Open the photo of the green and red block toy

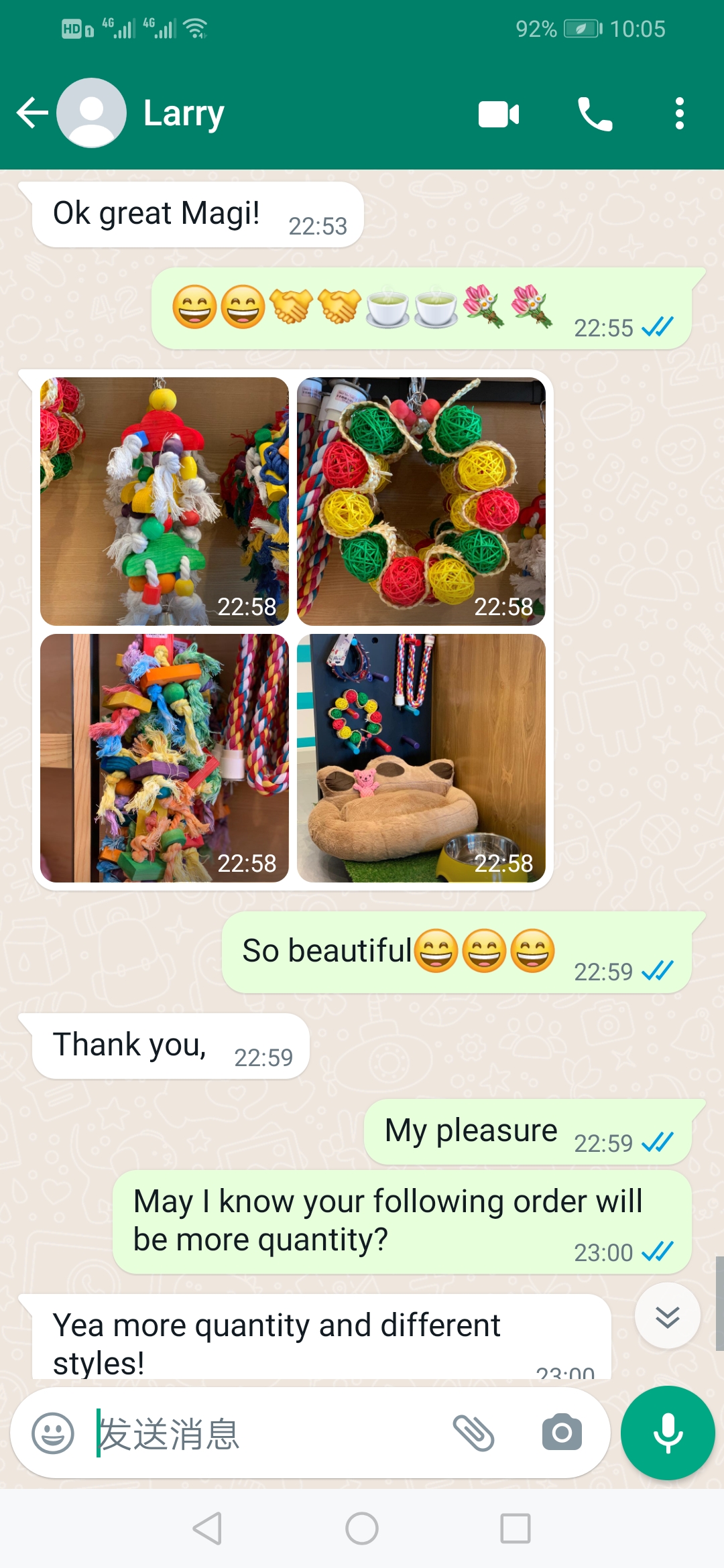164,501
